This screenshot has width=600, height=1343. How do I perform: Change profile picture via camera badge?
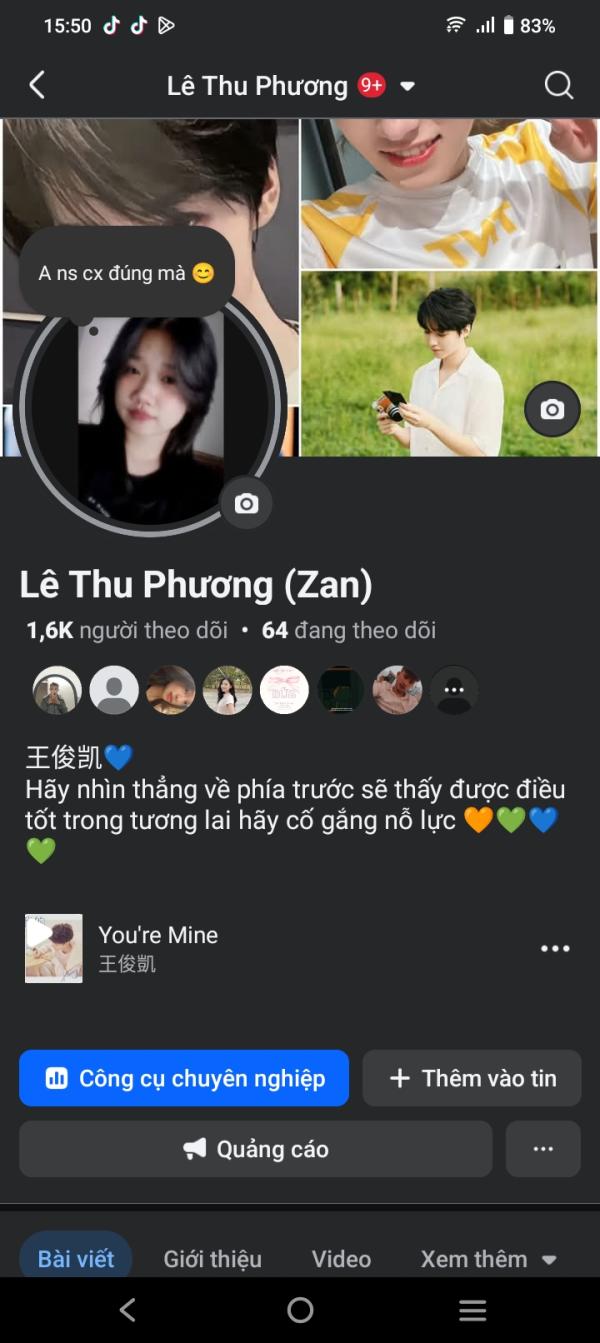[x=246, y=504]
